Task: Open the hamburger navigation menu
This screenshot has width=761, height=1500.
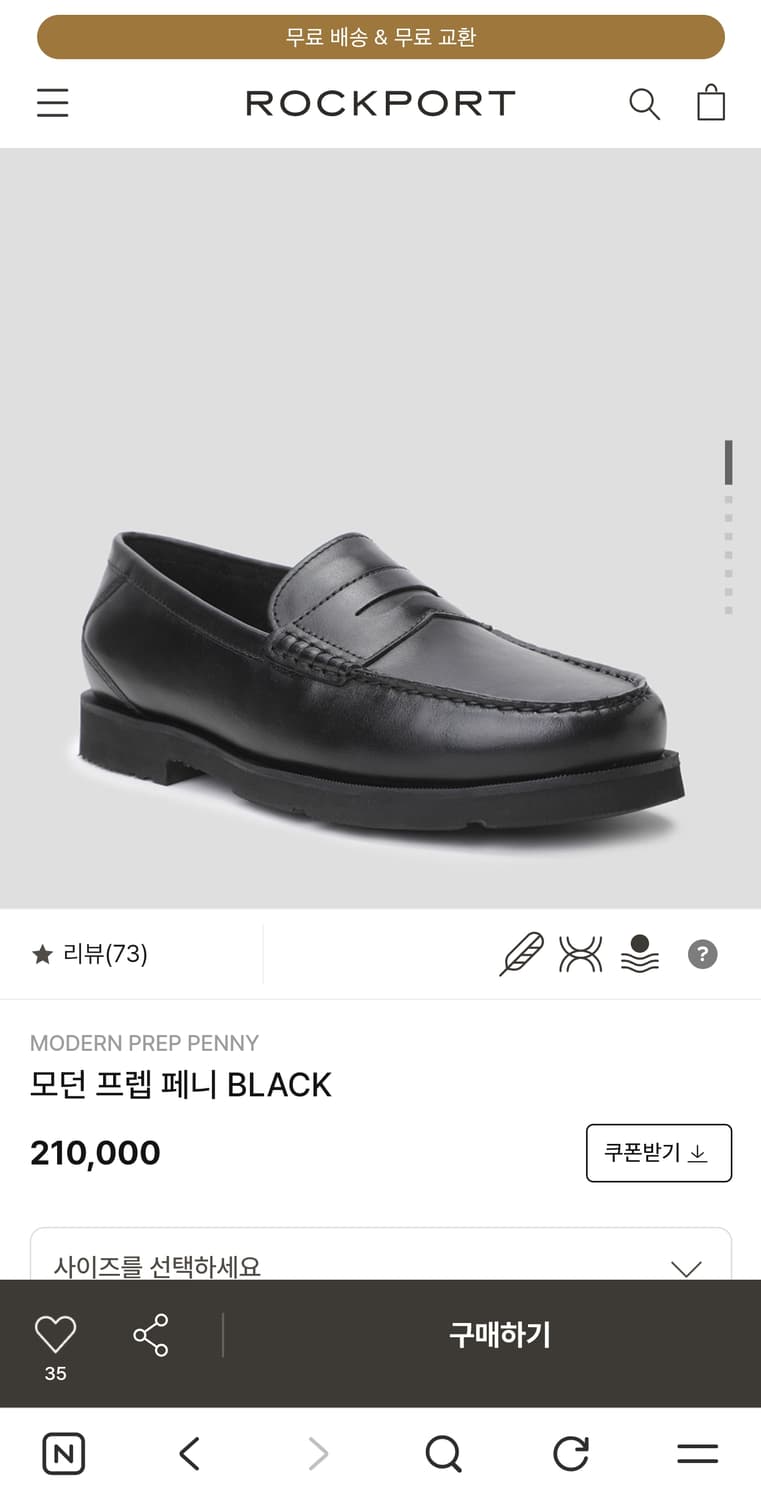Action: click(52, 103)
